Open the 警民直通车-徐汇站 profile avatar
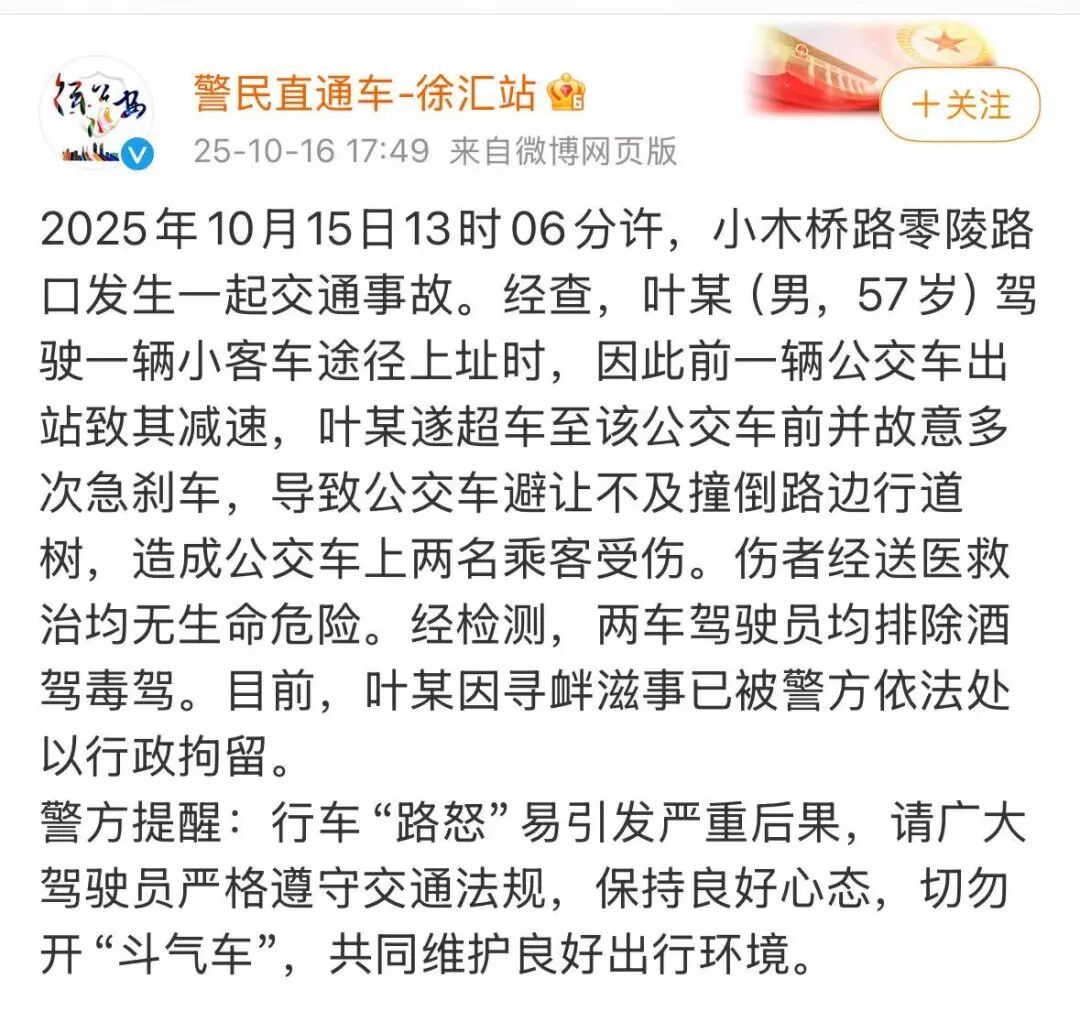Viewport: 1080px width, 1022px height. coord(97,112)
